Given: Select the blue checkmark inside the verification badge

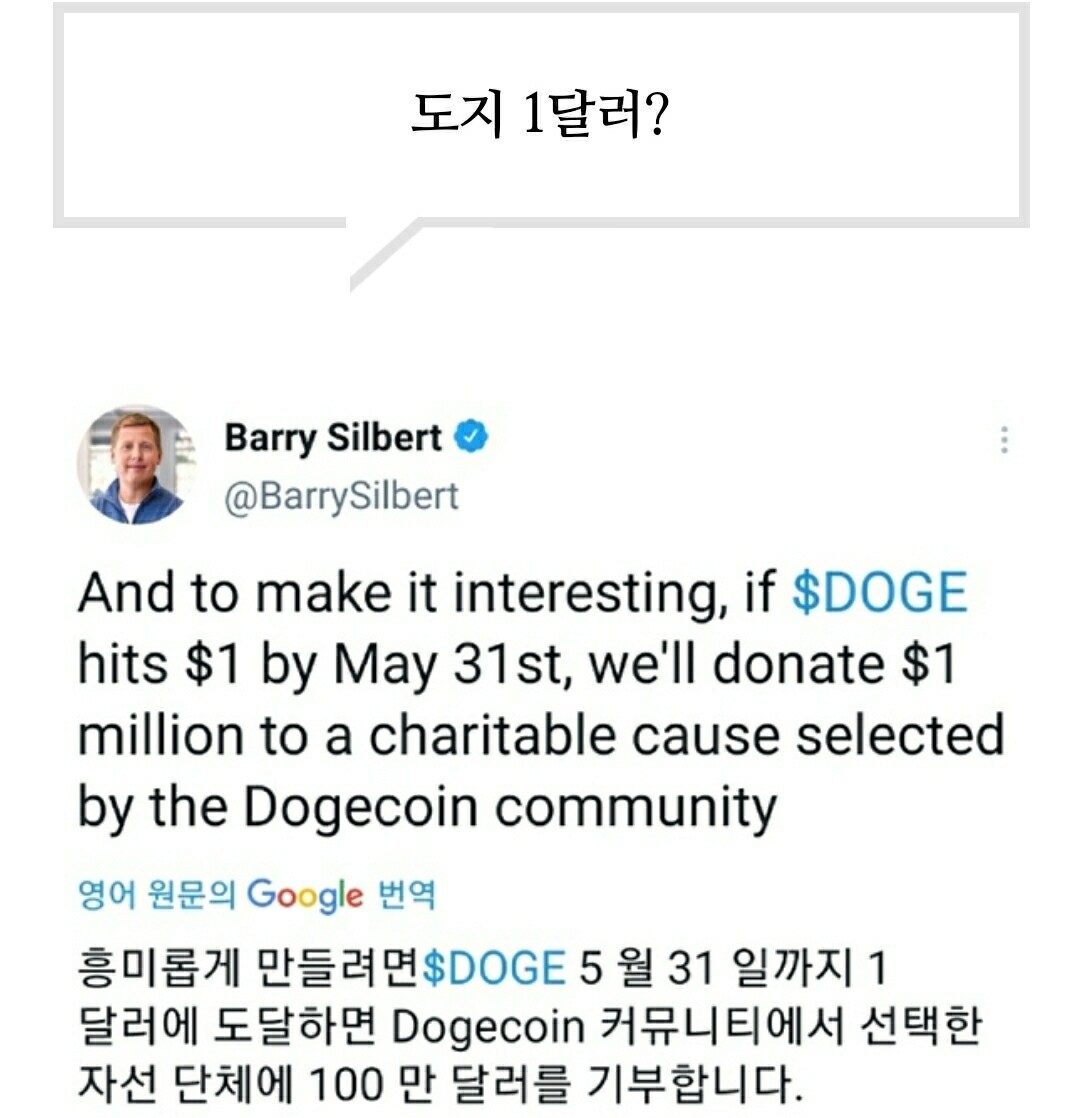Looking at the screenshot, I should (470, 437).
